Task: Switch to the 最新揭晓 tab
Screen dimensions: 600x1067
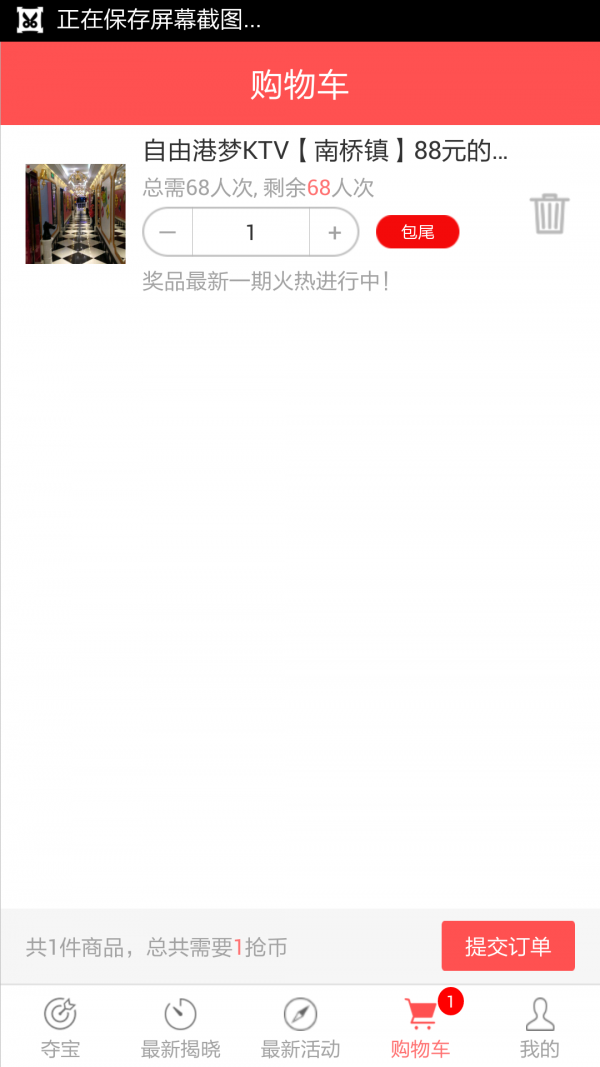Action: [x=180, y=1027]
